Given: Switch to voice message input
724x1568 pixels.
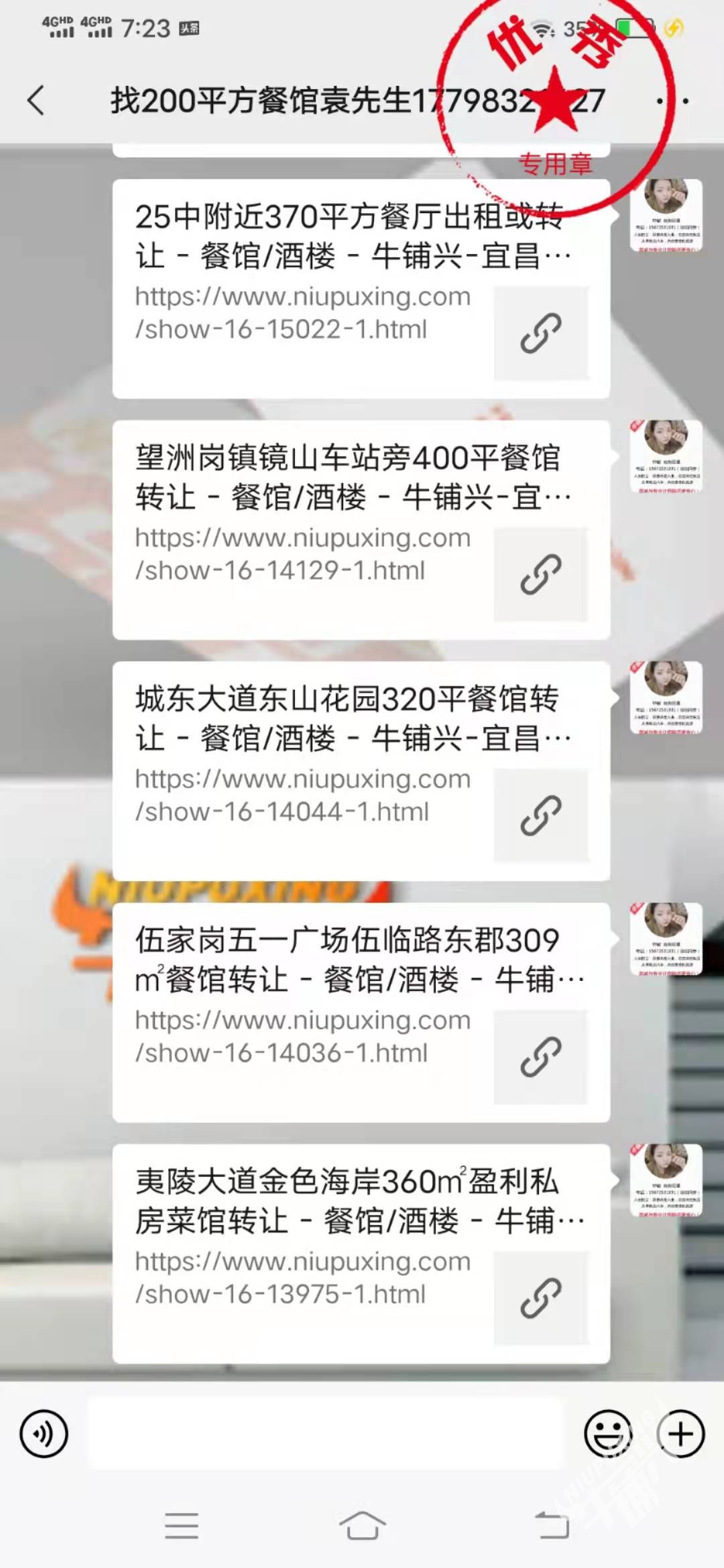Looking at the screenshot, I should click(44, 1433).
